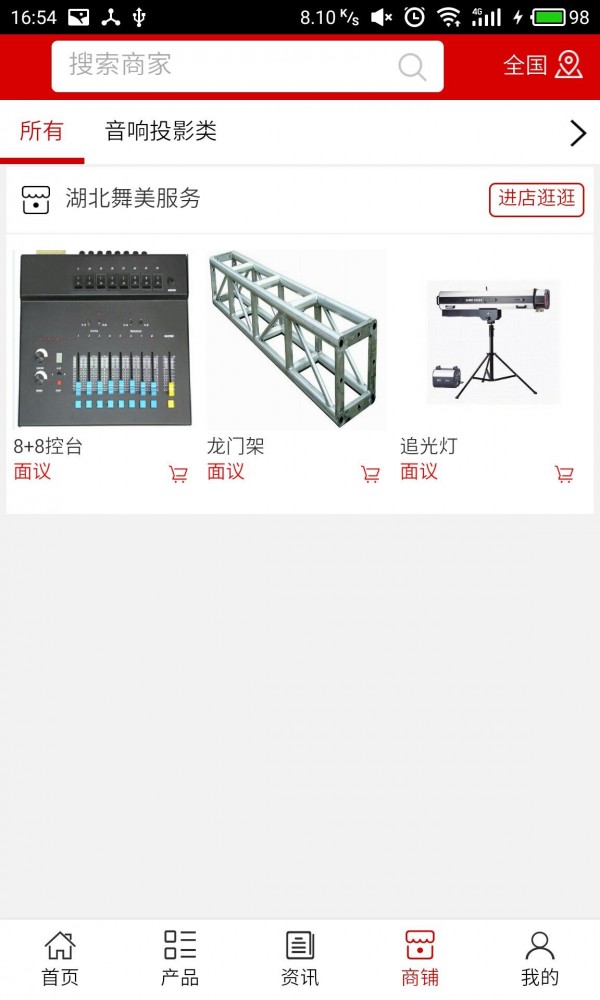This screenshot has width=600, height=1000.
Task: Switch to the 产品 tab
Action: [180, 958]
